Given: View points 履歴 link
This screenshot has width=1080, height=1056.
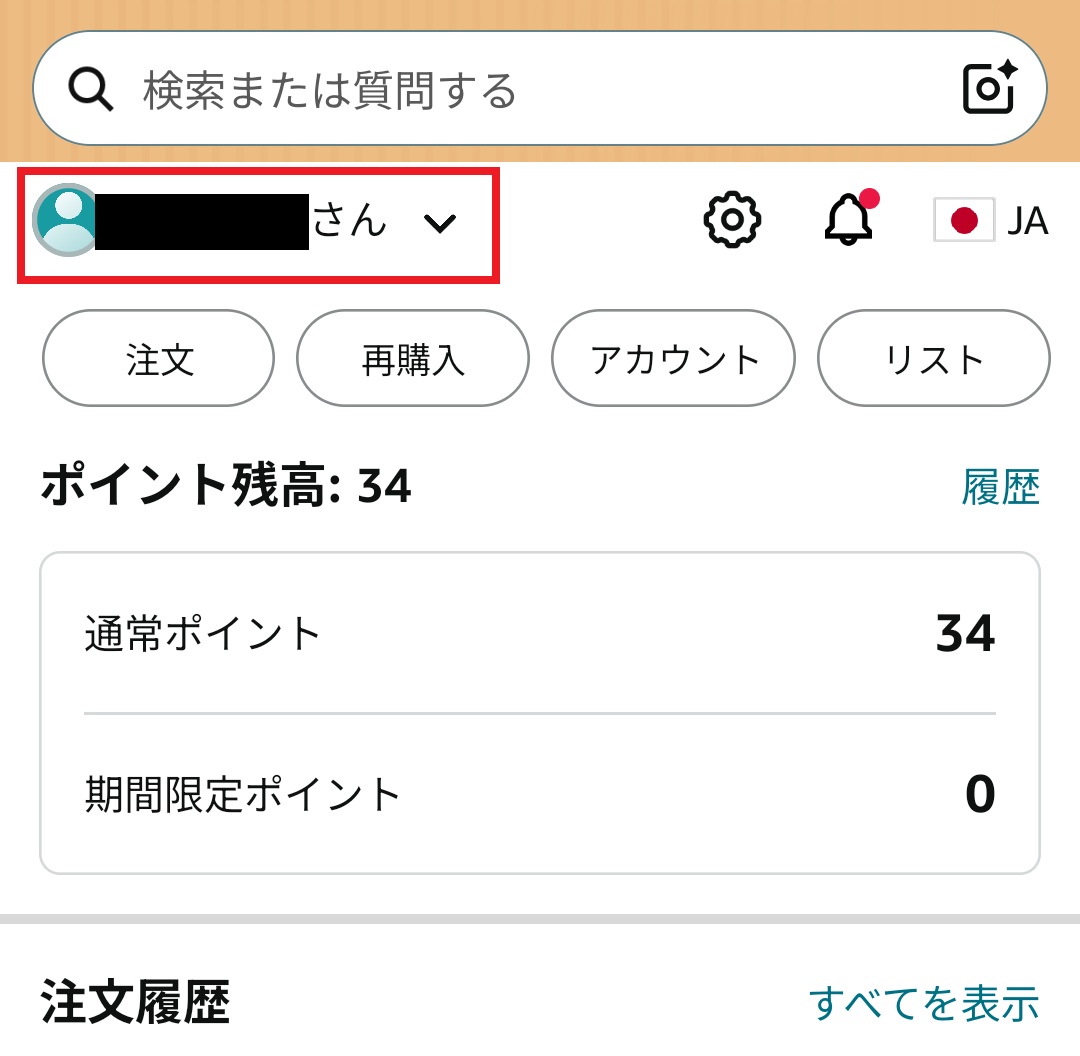Looking at the screenshot, I should click(x=1000, y=488).
